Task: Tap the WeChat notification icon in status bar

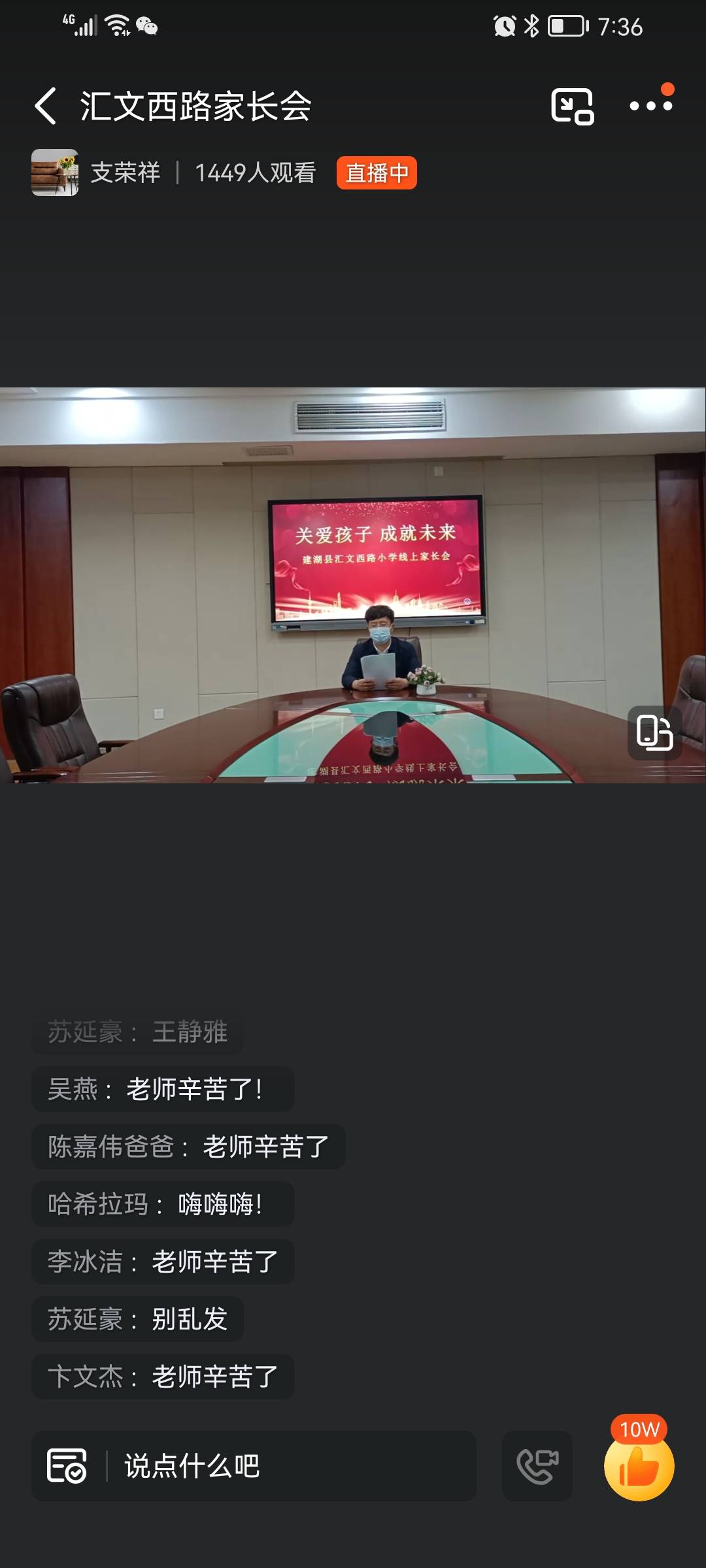Action: pyautogui.click(x=147, y=26)
